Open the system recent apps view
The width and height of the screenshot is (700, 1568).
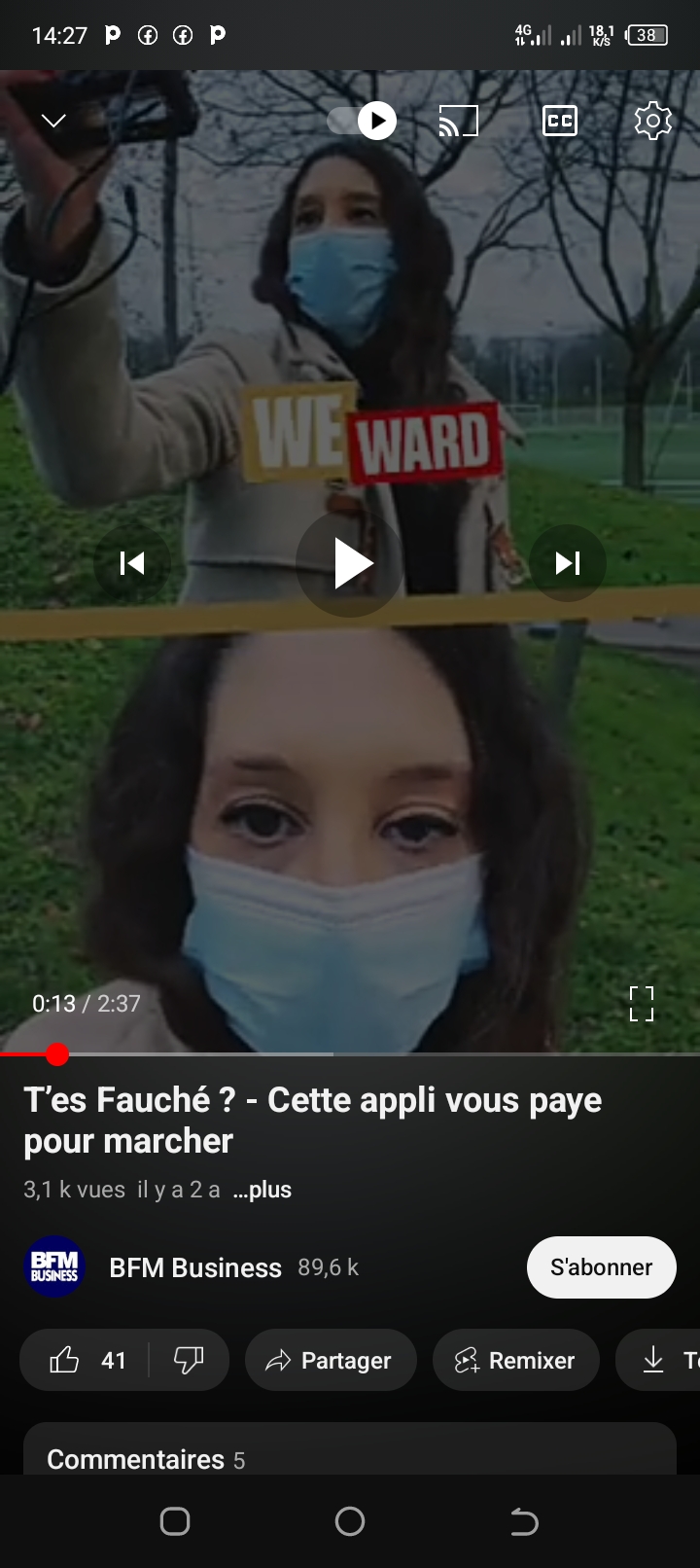pos(175,1521)
